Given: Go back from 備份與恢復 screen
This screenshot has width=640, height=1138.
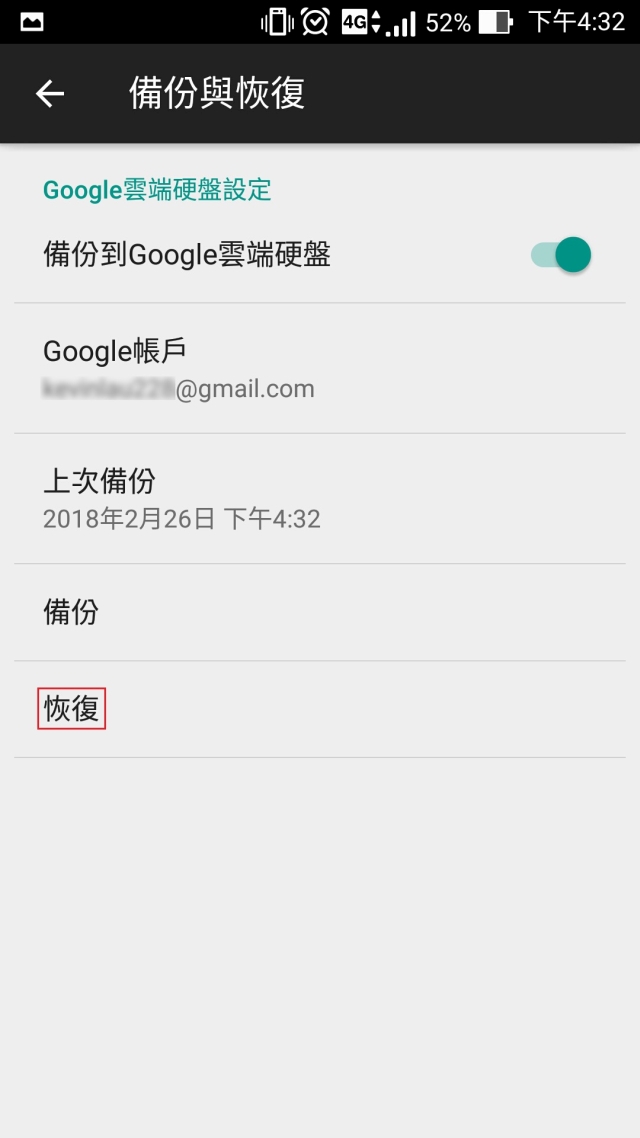Looking at the screenshot, I should (x=50, y=94).
